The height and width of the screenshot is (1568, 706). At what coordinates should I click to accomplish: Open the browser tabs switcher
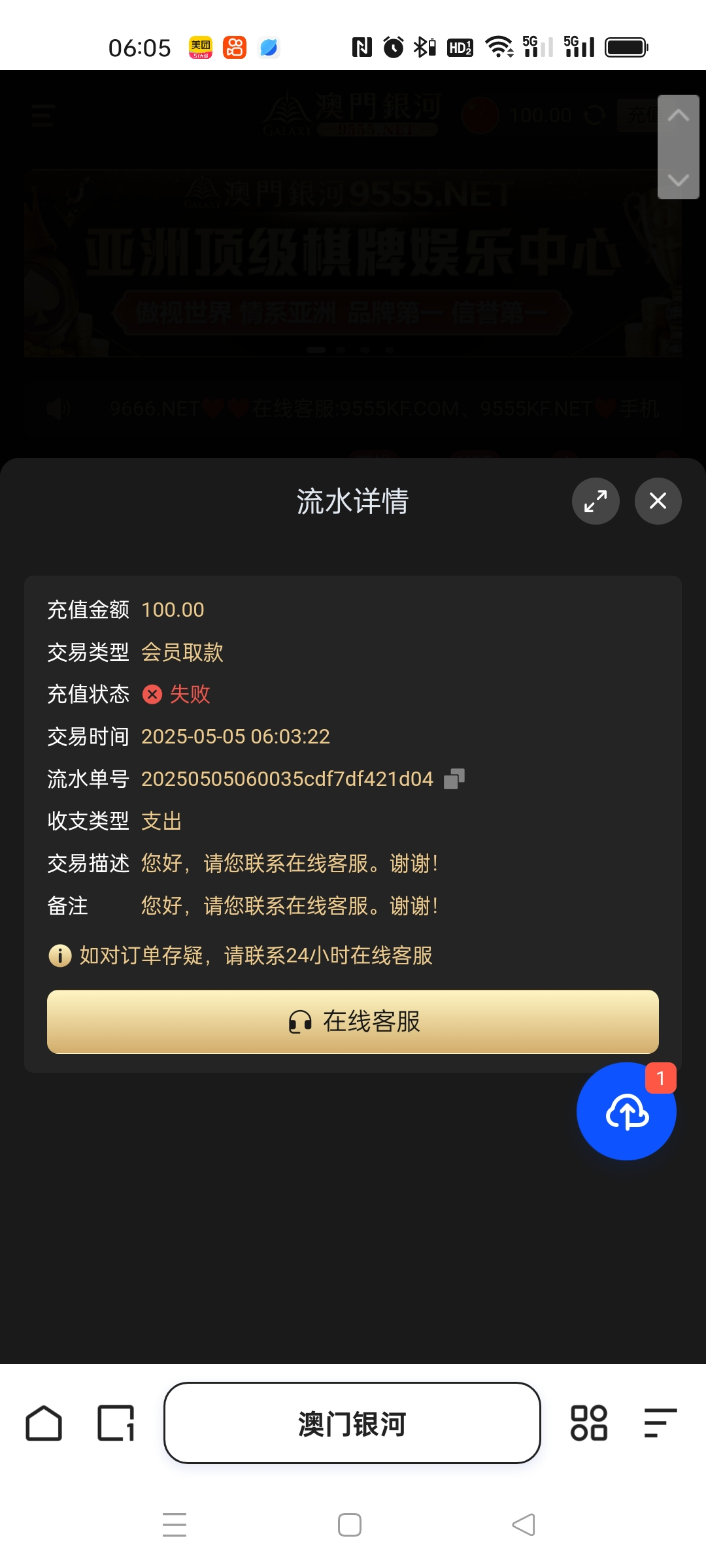[116, 1423]
